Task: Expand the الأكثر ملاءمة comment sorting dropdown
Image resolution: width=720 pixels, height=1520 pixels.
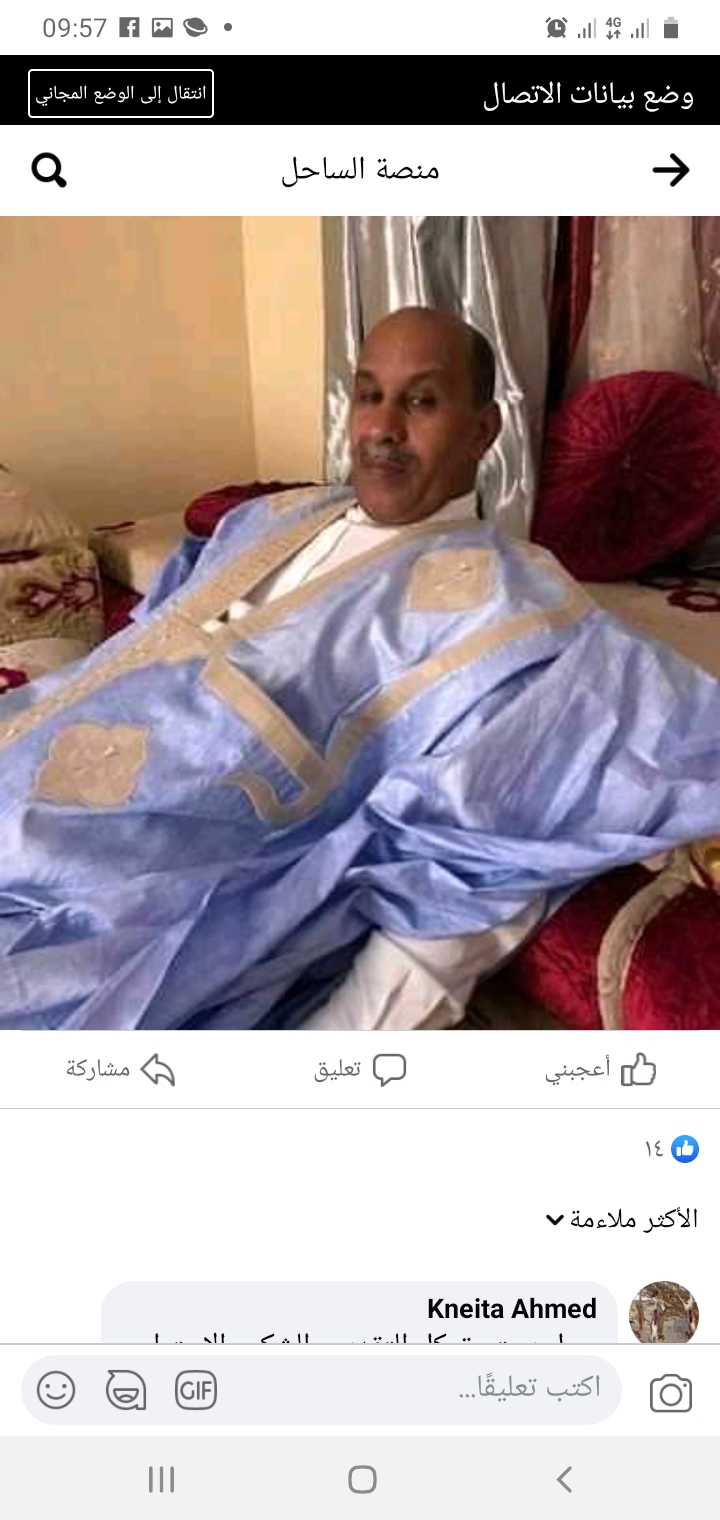Action: [621, 1219]
